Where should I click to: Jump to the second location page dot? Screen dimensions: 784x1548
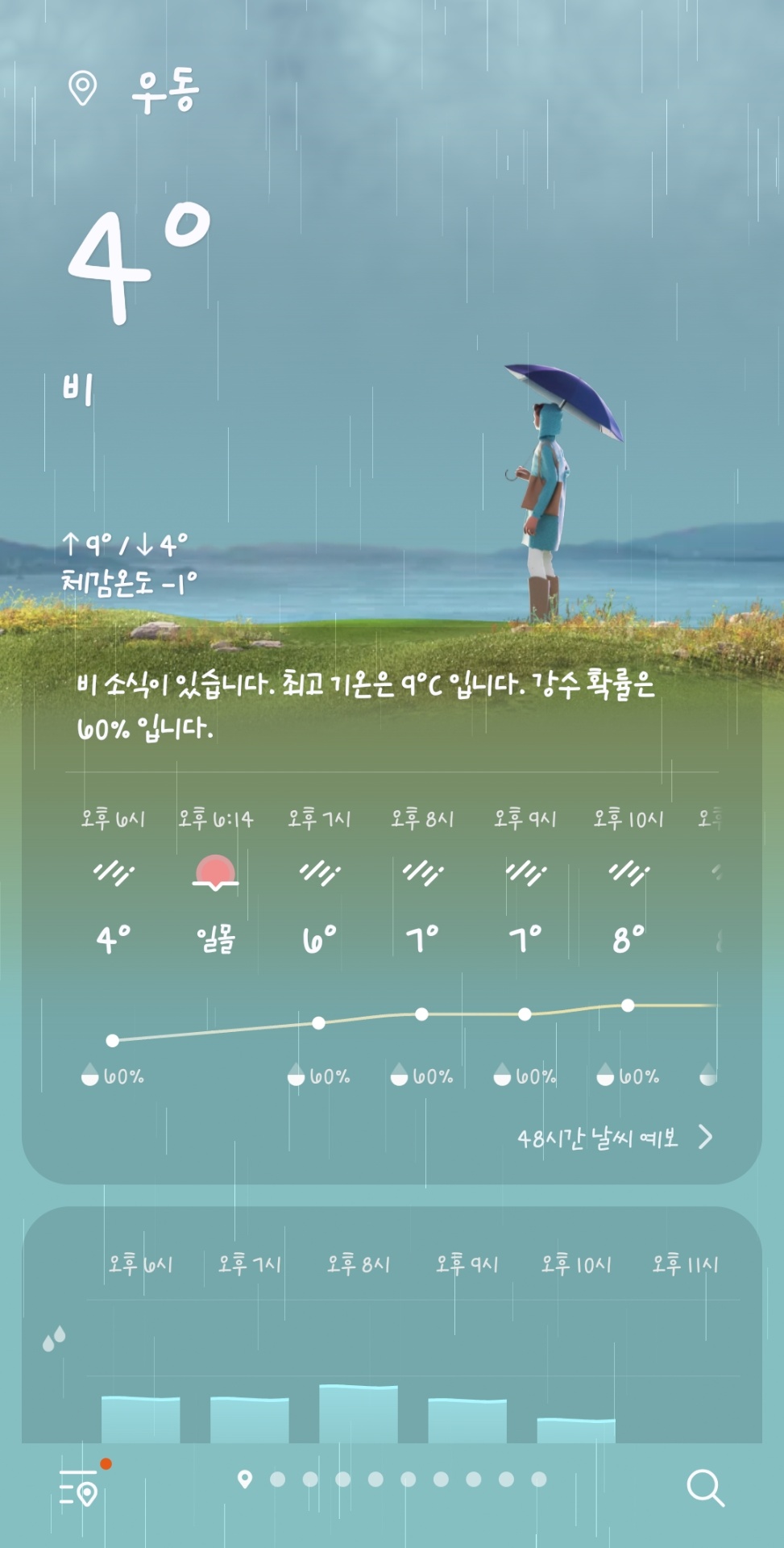[x=278, y=1479]
